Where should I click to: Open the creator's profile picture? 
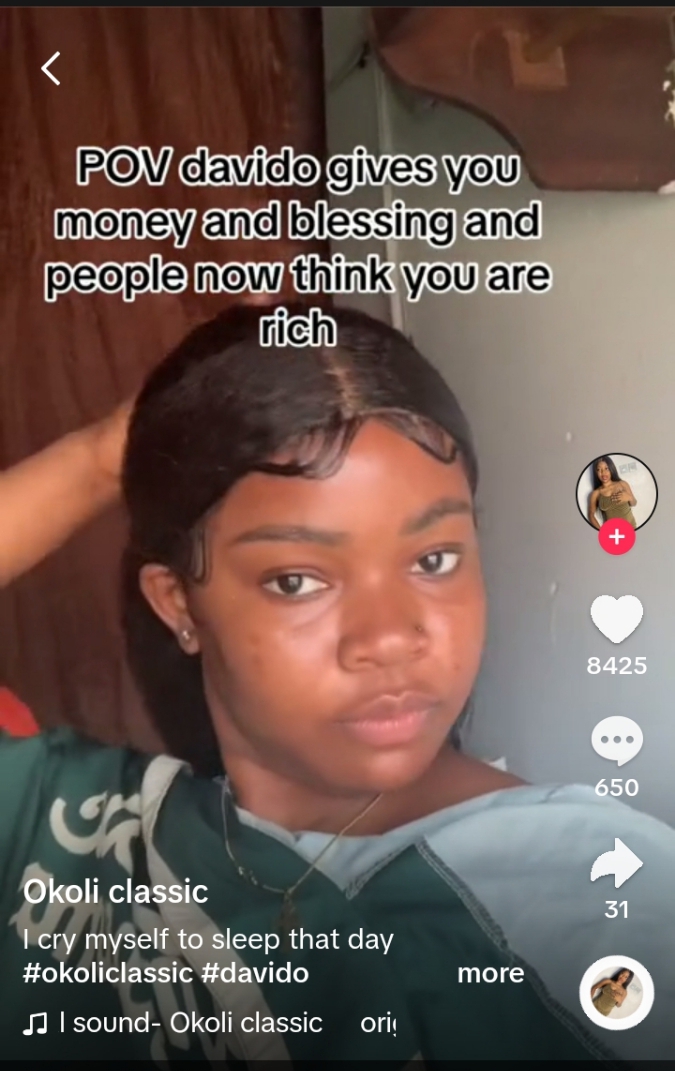coord(616,492)
